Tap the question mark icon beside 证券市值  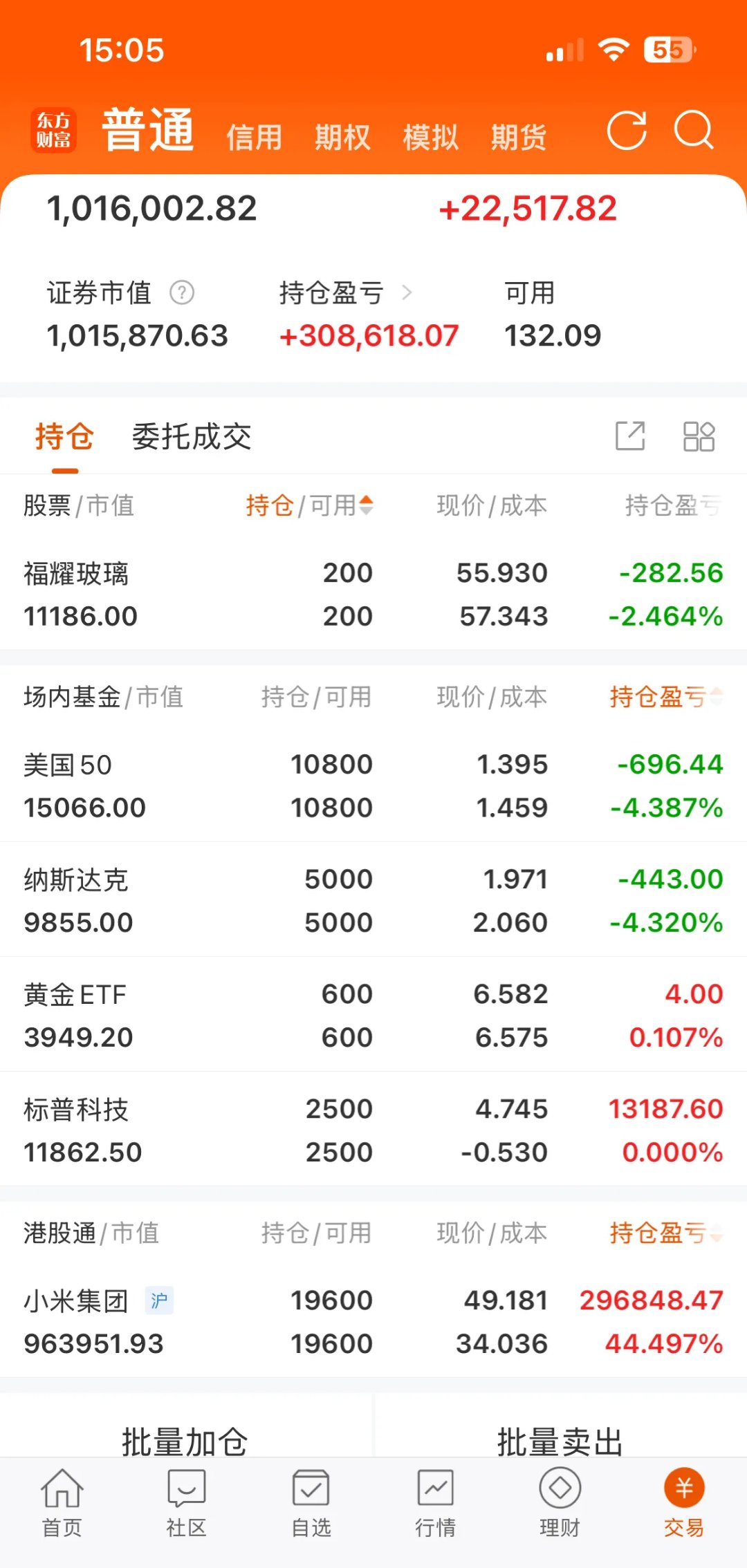(x=182, y=293)
